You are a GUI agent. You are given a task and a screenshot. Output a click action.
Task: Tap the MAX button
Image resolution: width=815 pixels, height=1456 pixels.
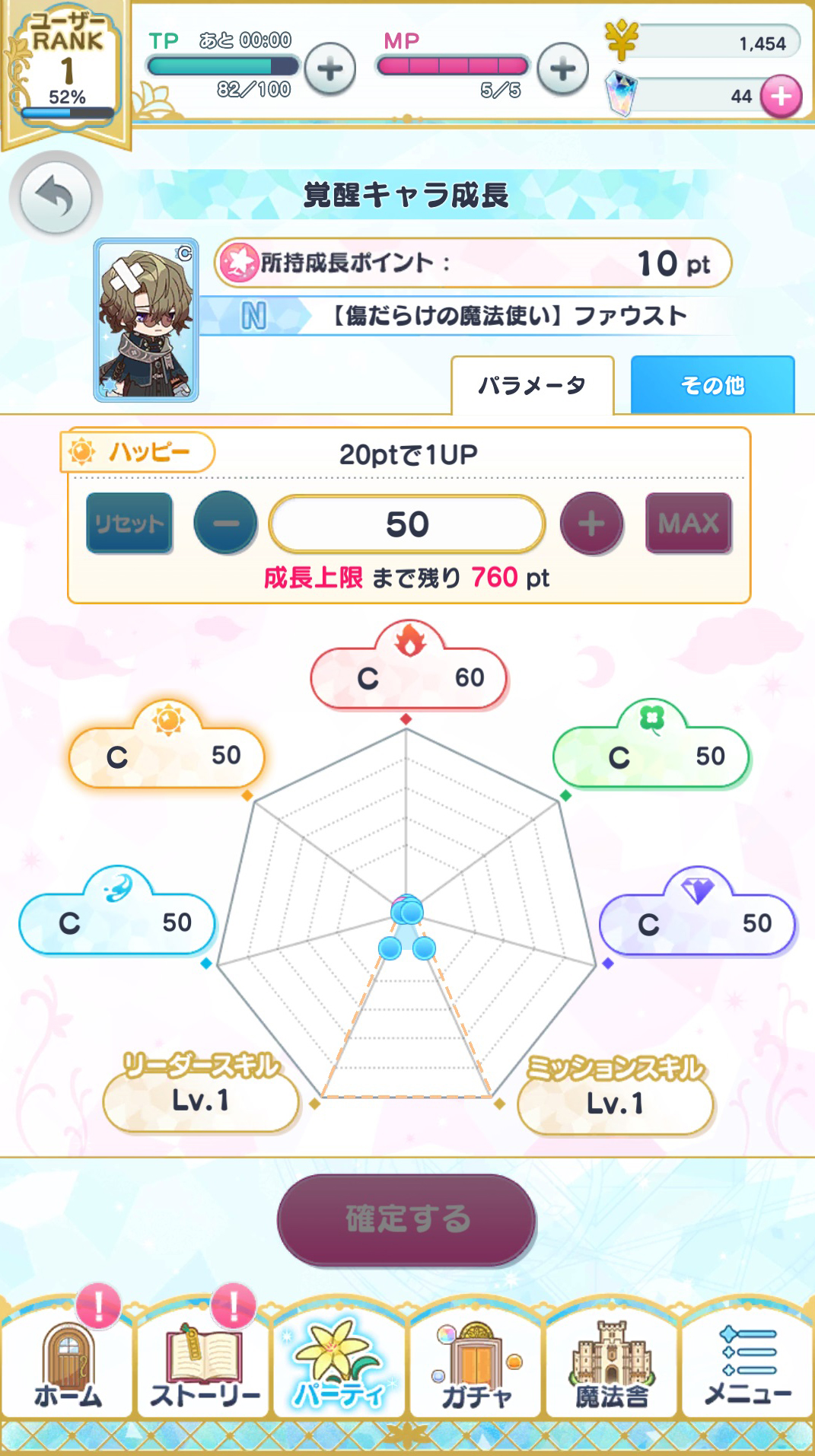point(689,523)
